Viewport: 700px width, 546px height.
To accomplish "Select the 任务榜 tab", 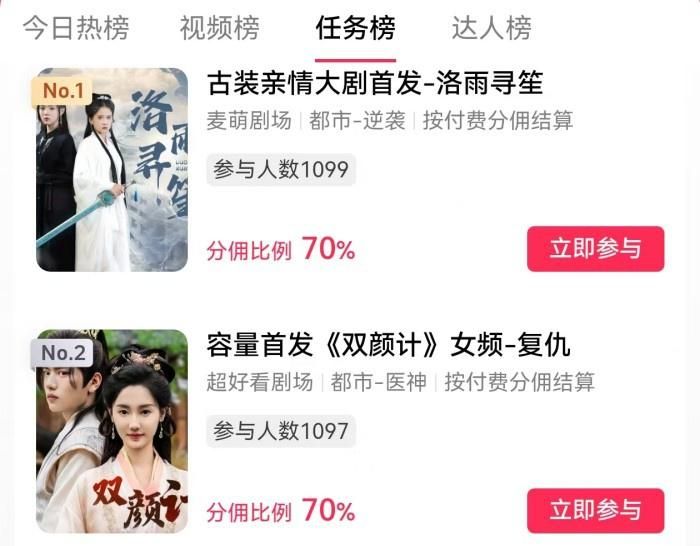I will point(355,28).
